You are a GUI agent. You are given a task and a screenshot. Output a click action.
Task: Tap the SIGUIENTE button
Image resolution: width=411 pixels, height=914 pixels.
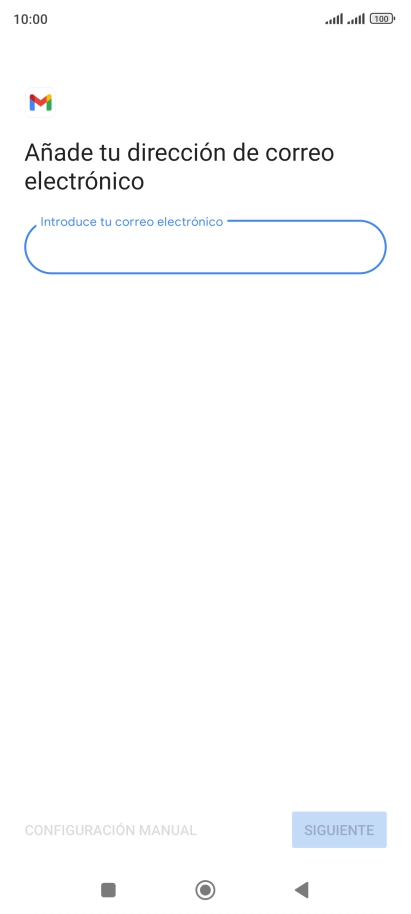[x=339, y=829]
